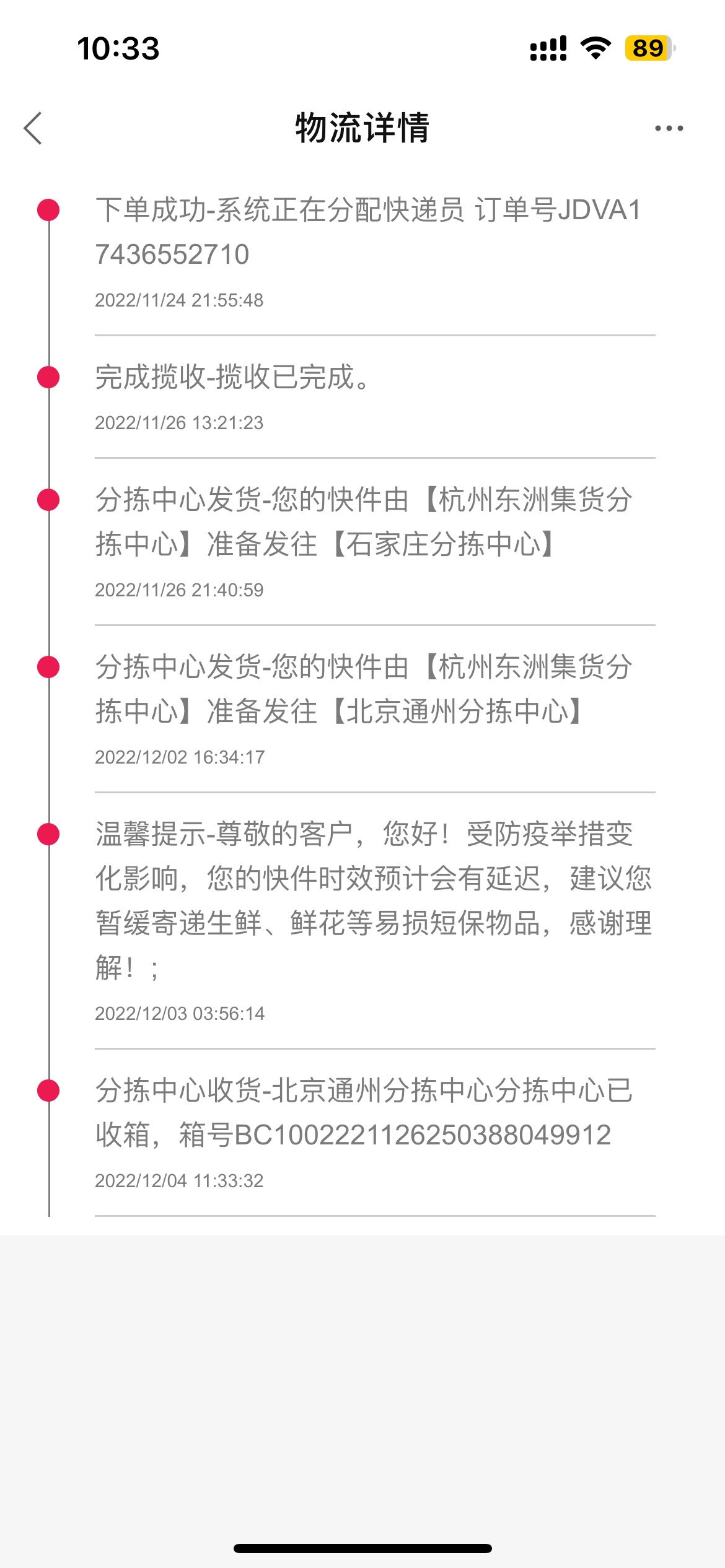Open the three-dot more options menu
The image size is (725, 1568).
(669, 128)
